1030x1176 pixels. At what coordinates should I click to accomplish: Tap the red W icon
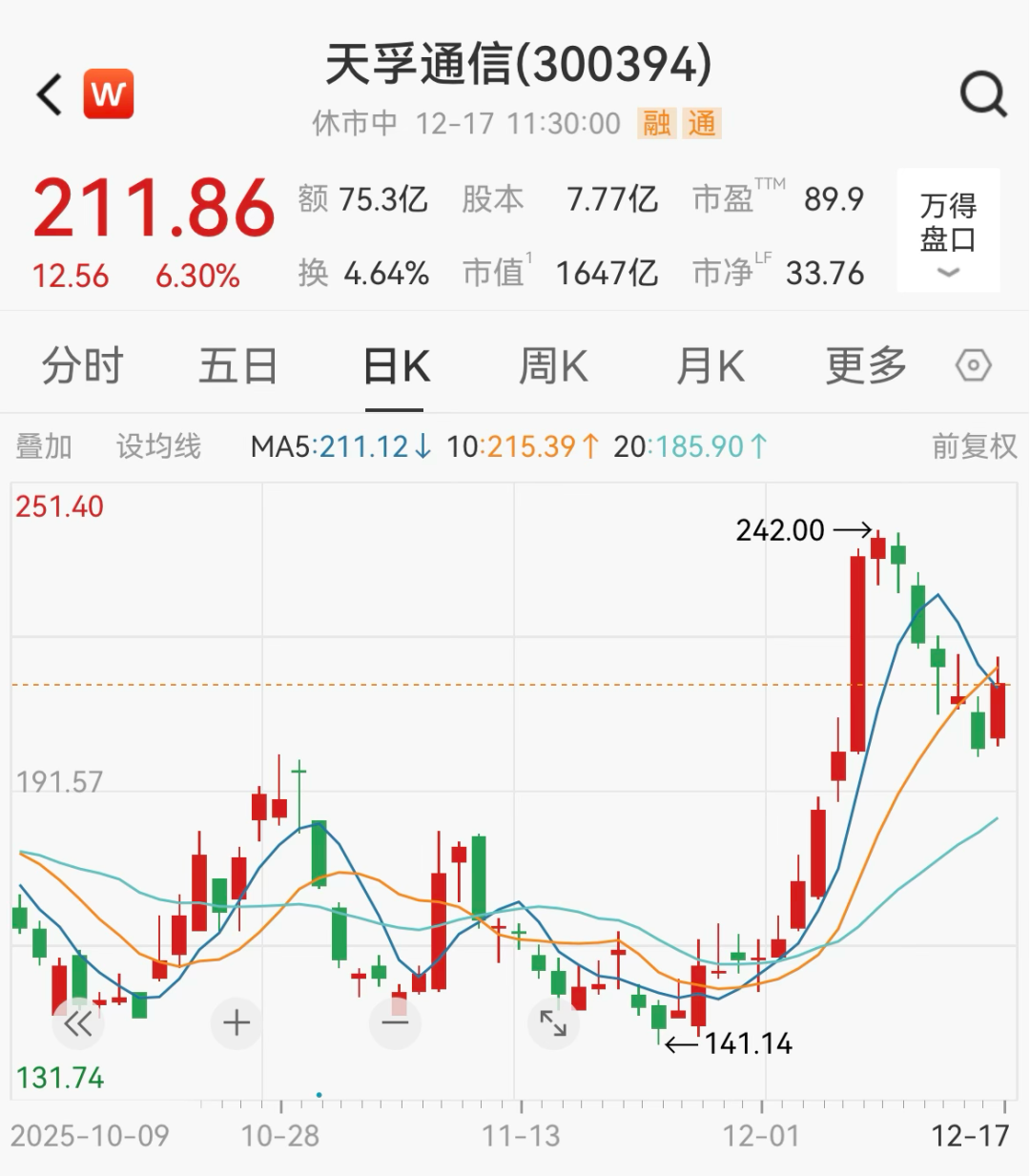click(x=109, y=94)
